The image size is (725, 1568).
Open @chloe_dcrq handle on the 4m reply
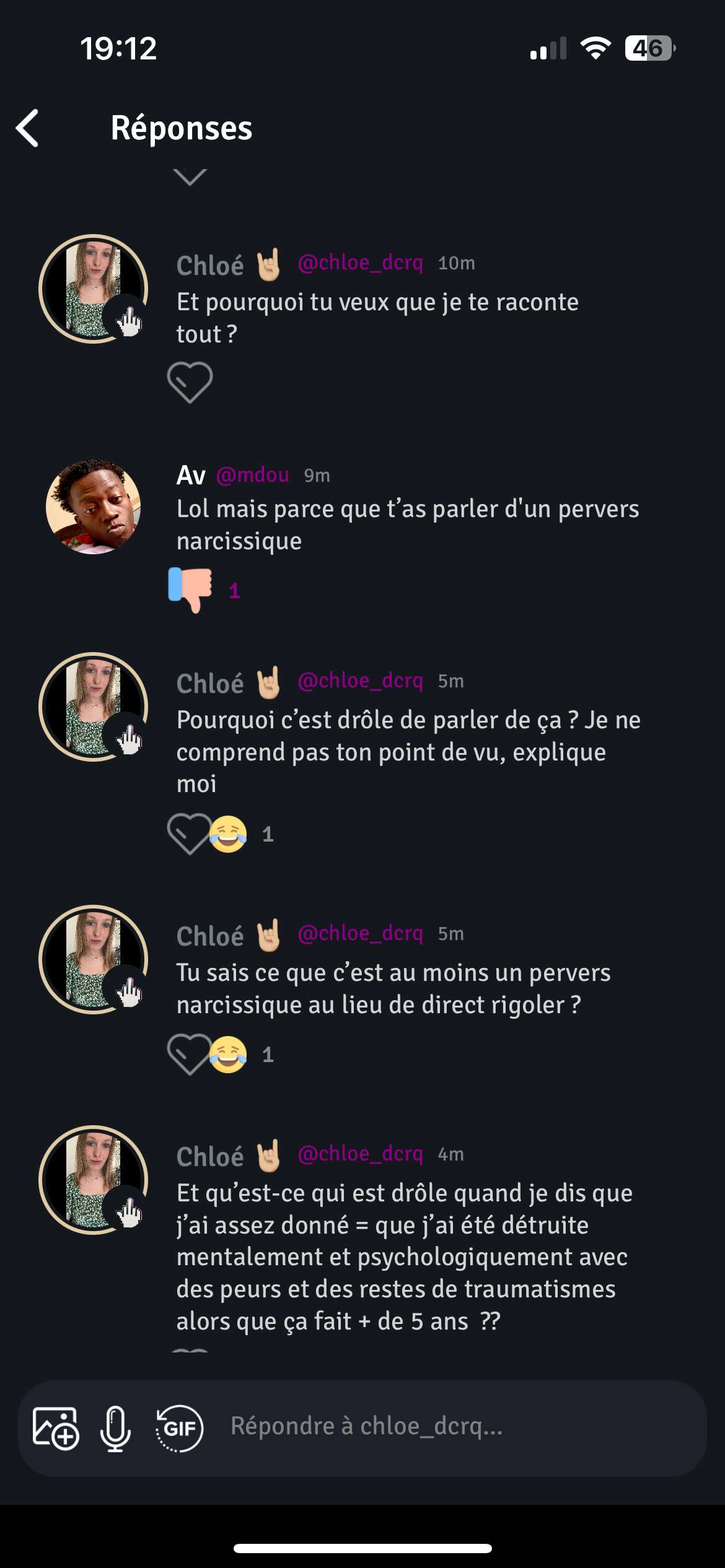pyautogui.click(x=360, y=1154)
